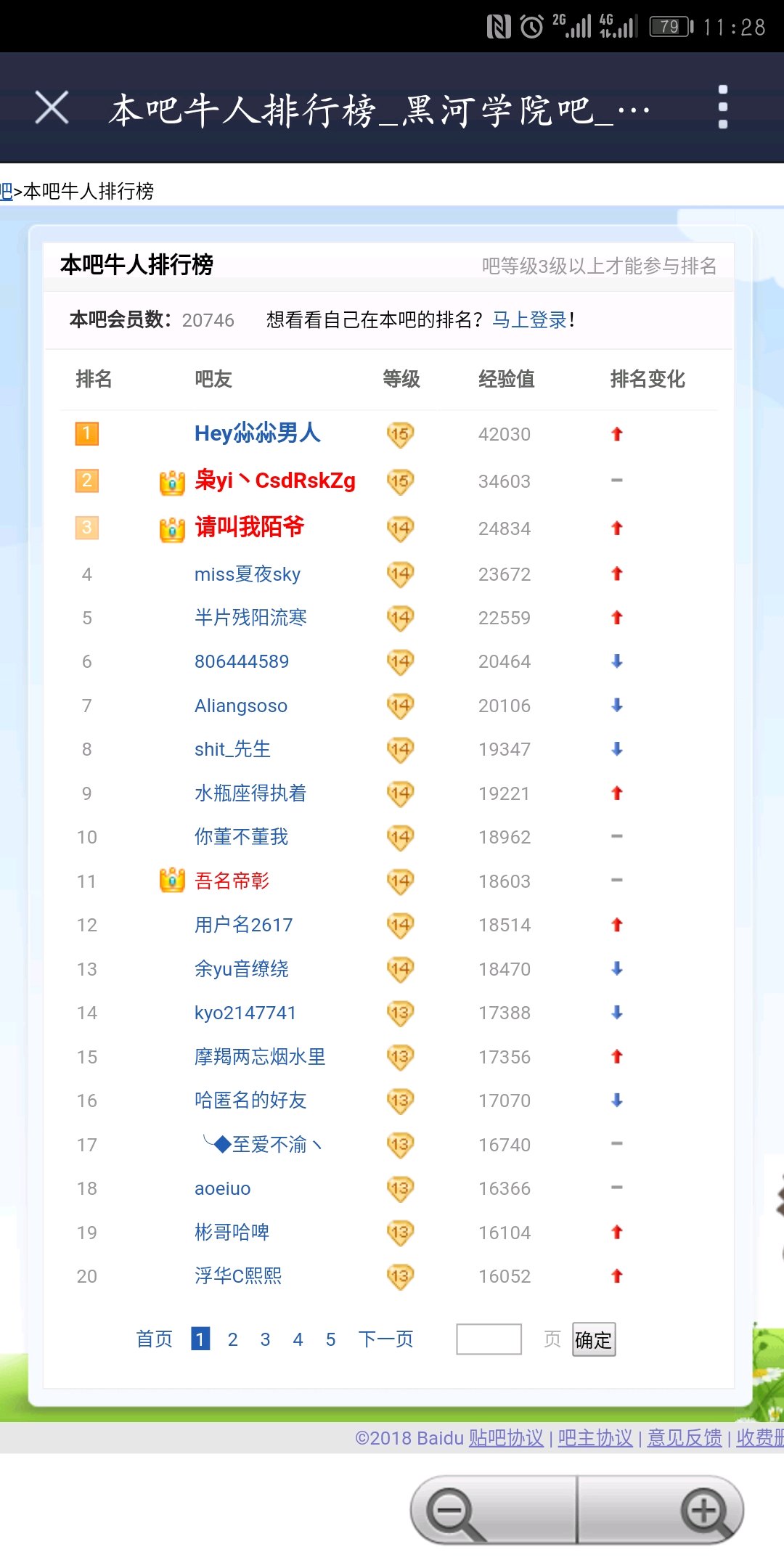Image resolution: width=784 pixels, height=1568 pixels.
Task: Open the three-dot overflow menu
Action: point(722,107)
